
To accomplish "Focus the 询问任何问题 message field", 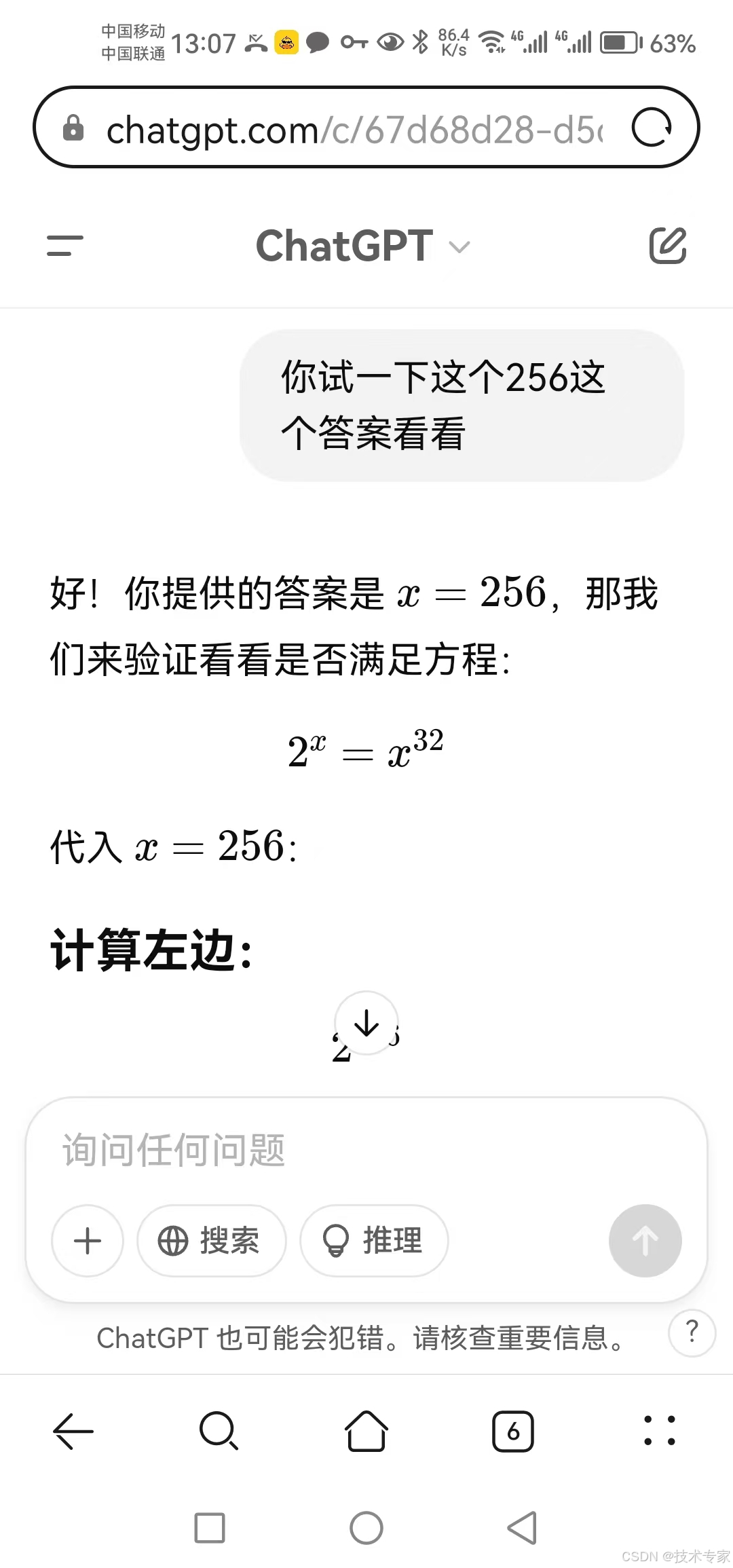I will 366,1151.
